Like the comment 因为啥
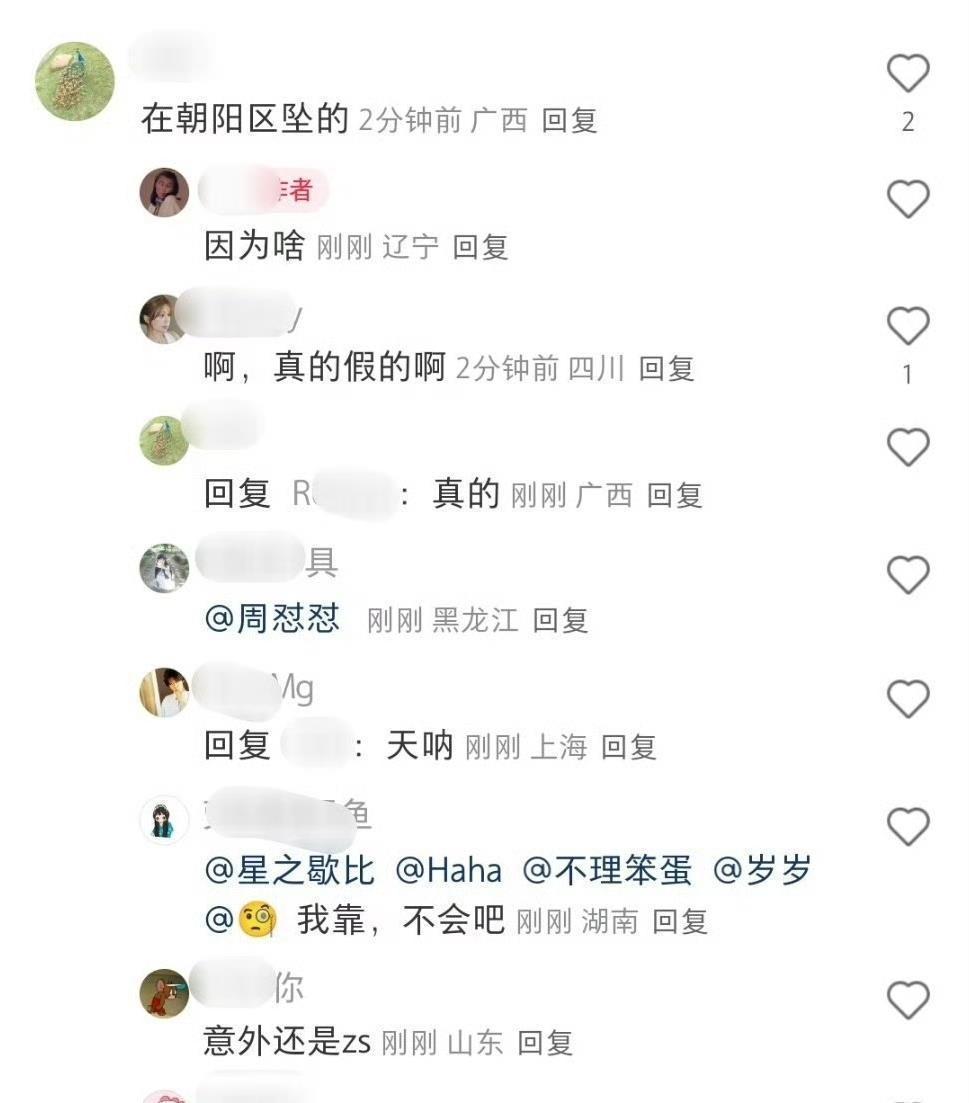This screenshot has height=1103, width=969. click(907, 200)
